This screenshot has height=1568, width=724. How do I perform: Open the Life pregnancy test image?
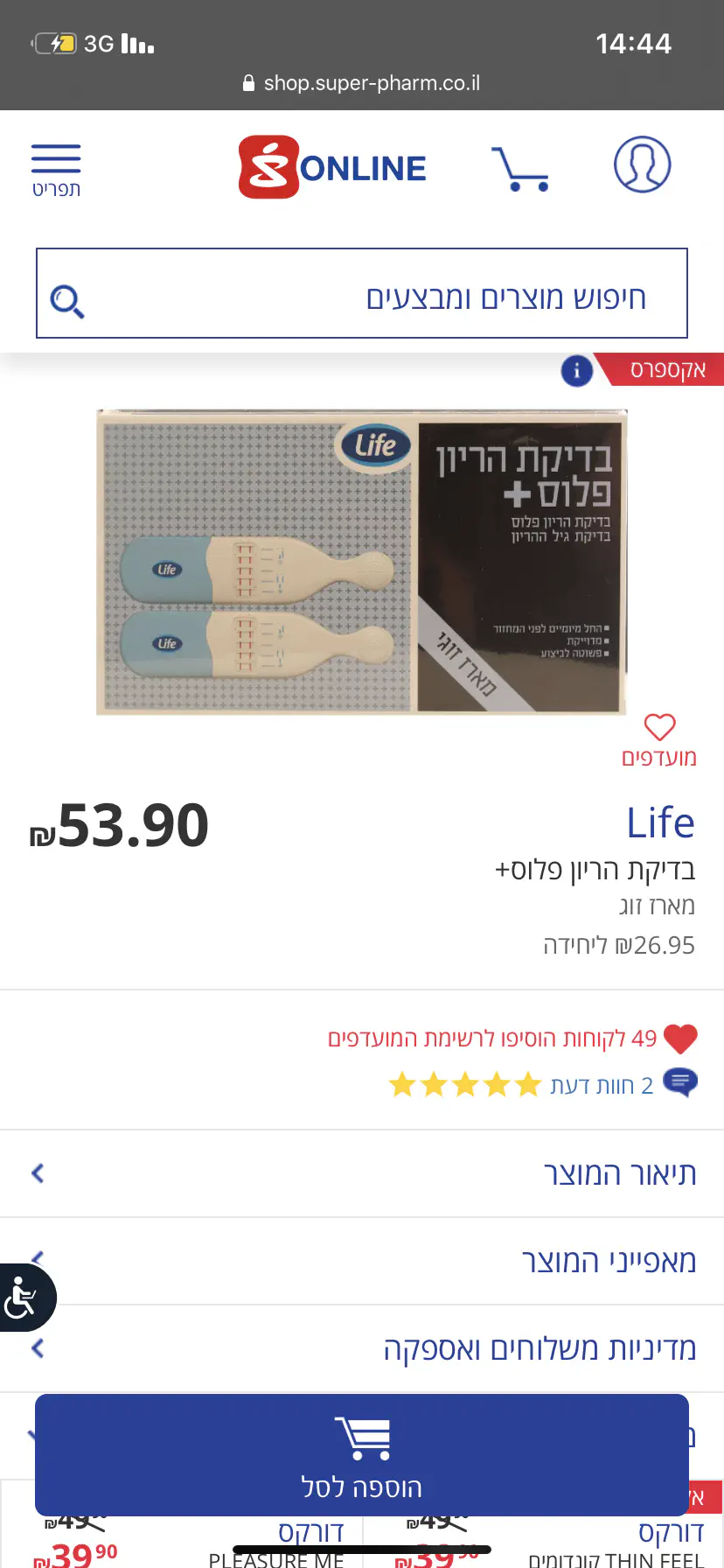[x=361, y=562]
